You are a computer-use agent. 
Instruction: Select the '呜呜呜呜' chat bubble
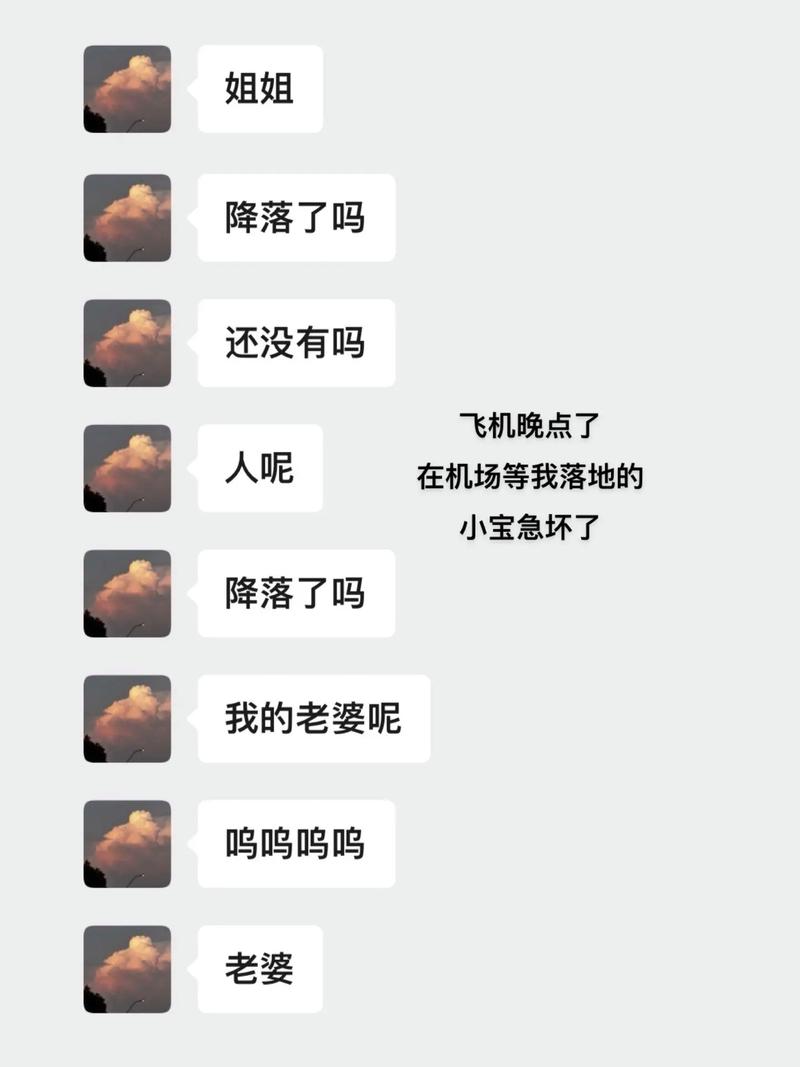pos(296,845)
